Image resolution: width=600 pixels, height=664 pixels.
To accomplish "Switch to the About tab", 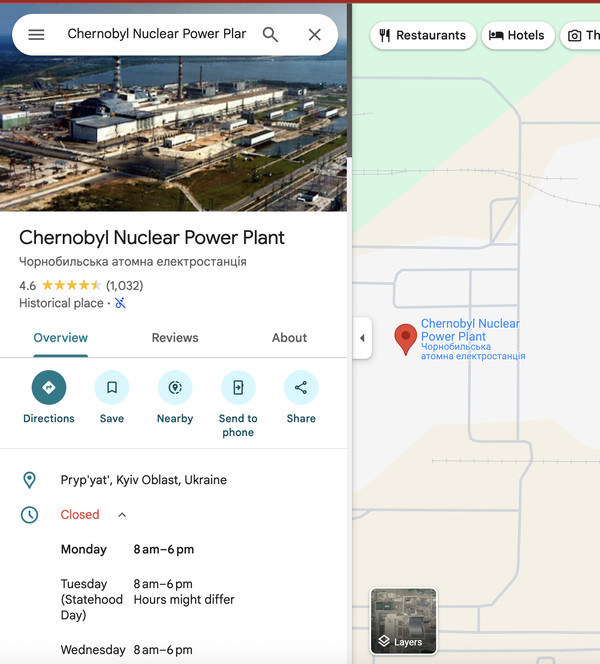I will click(x=289, y=338).
